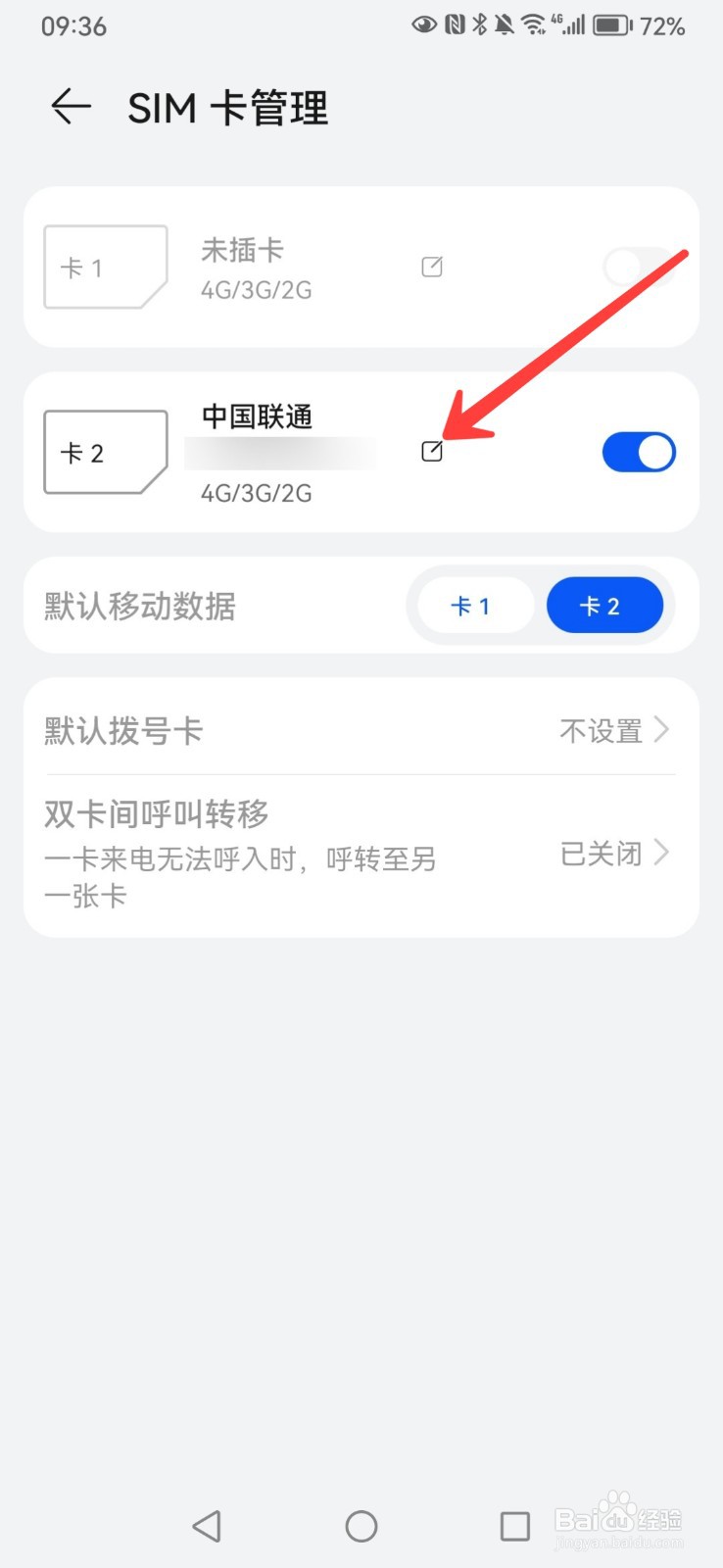Image resolution: width=723 pixels, height=1568 pixels.
Task: Tap the home circle navigation button
Action: tap(361, 1525)
